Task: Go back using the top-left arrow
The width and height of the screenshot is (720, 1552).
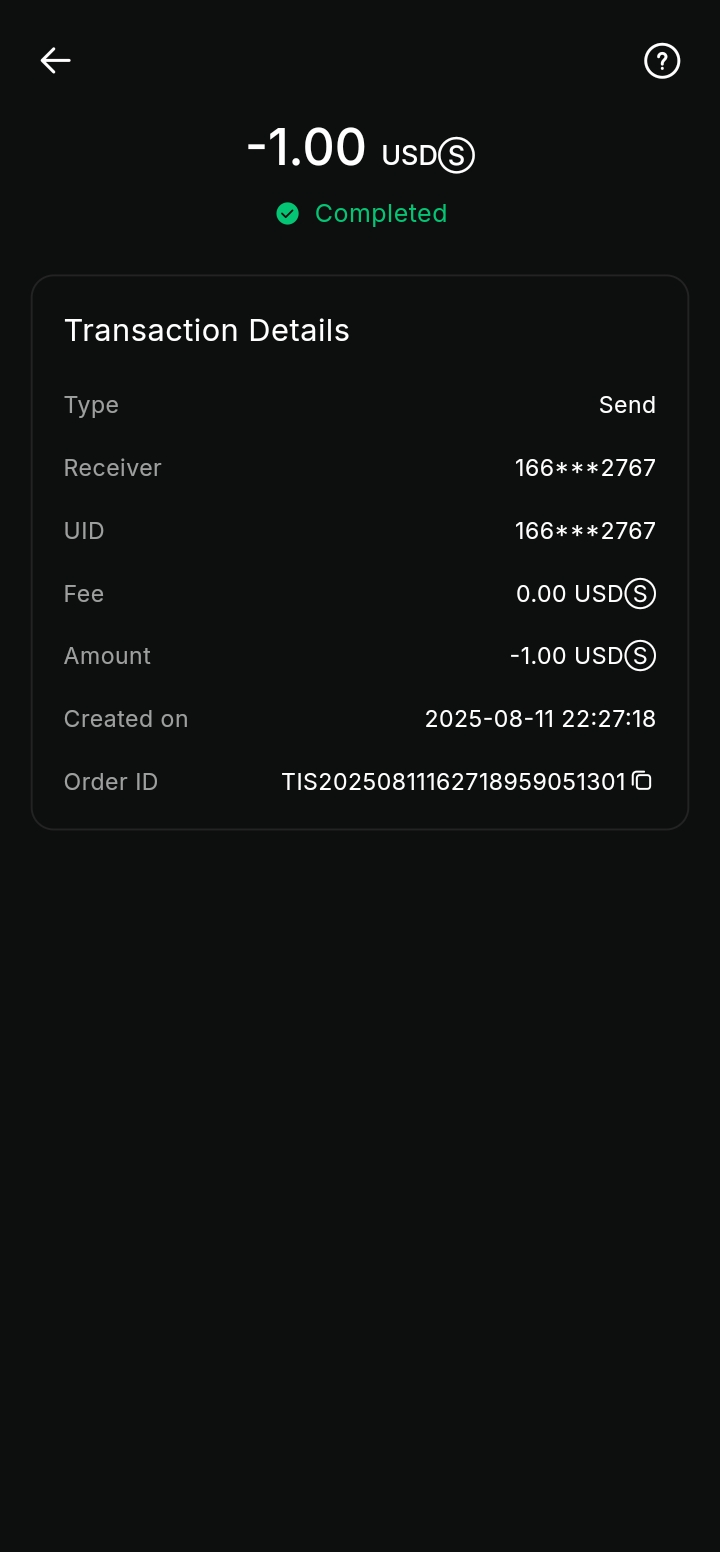Action: [55, 61]
